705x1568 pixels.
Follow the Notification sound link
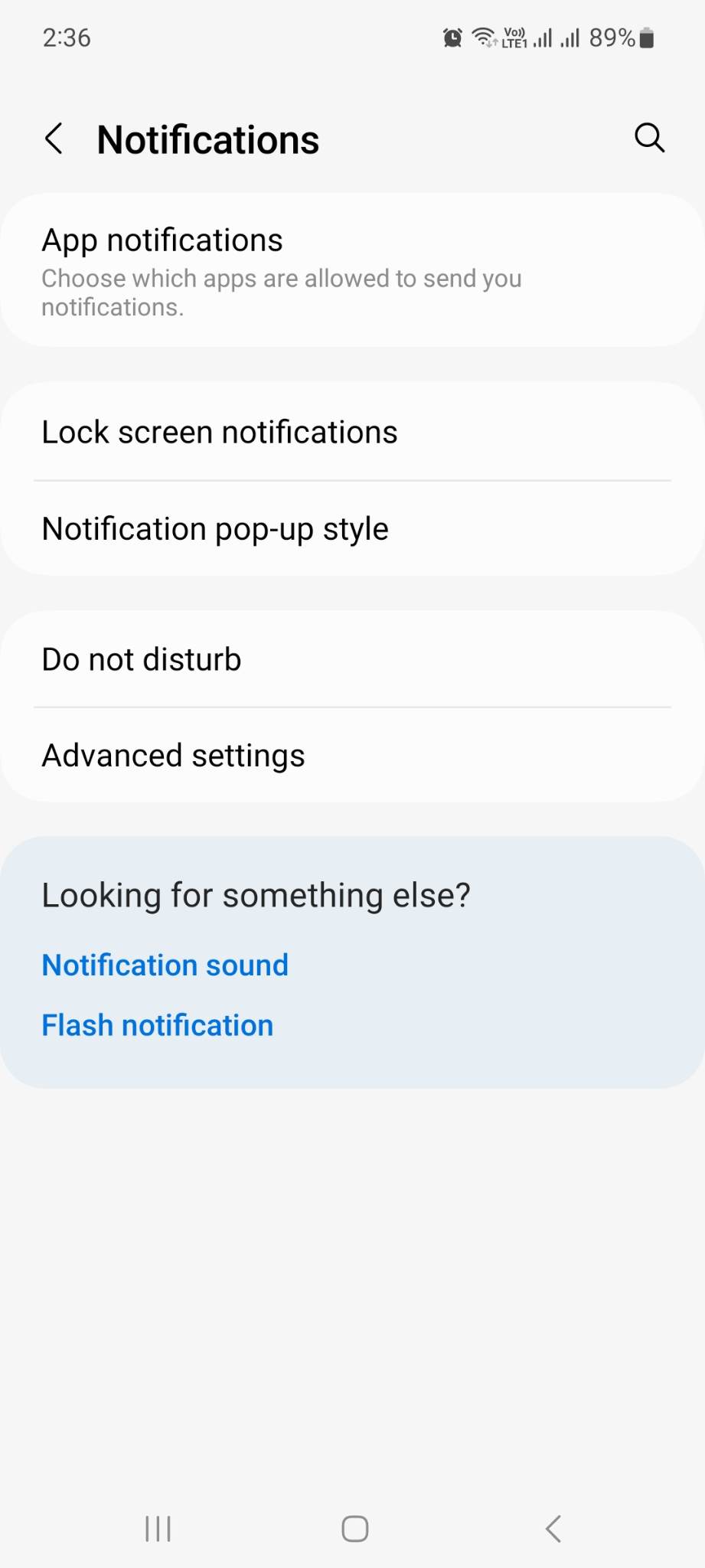(x=165, y=965)
